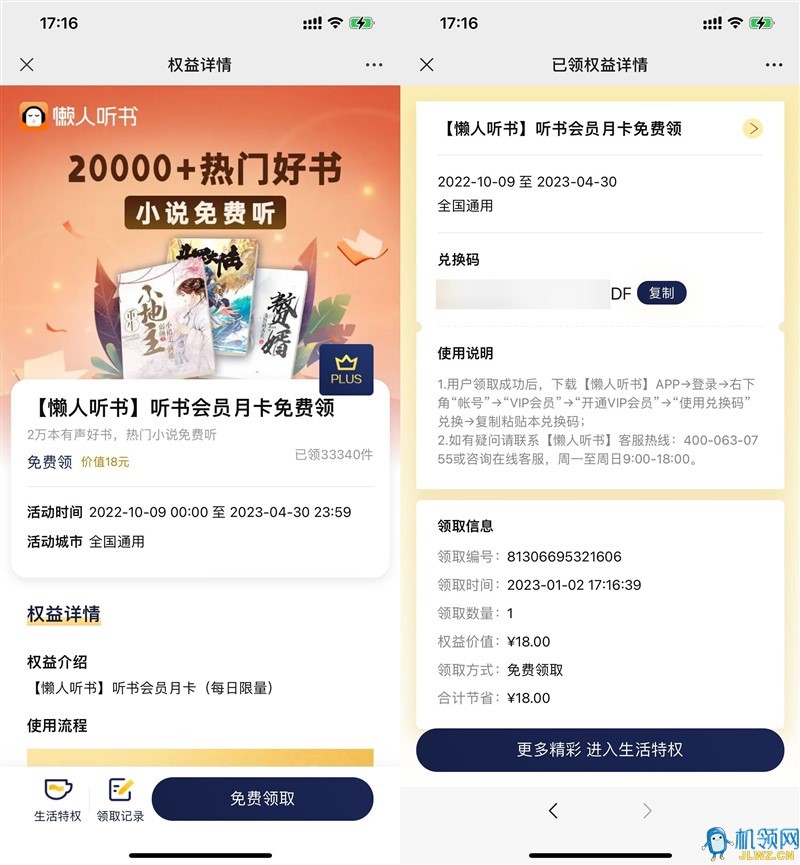Open 生活特权 at the bottom

[x=58, y=800]
